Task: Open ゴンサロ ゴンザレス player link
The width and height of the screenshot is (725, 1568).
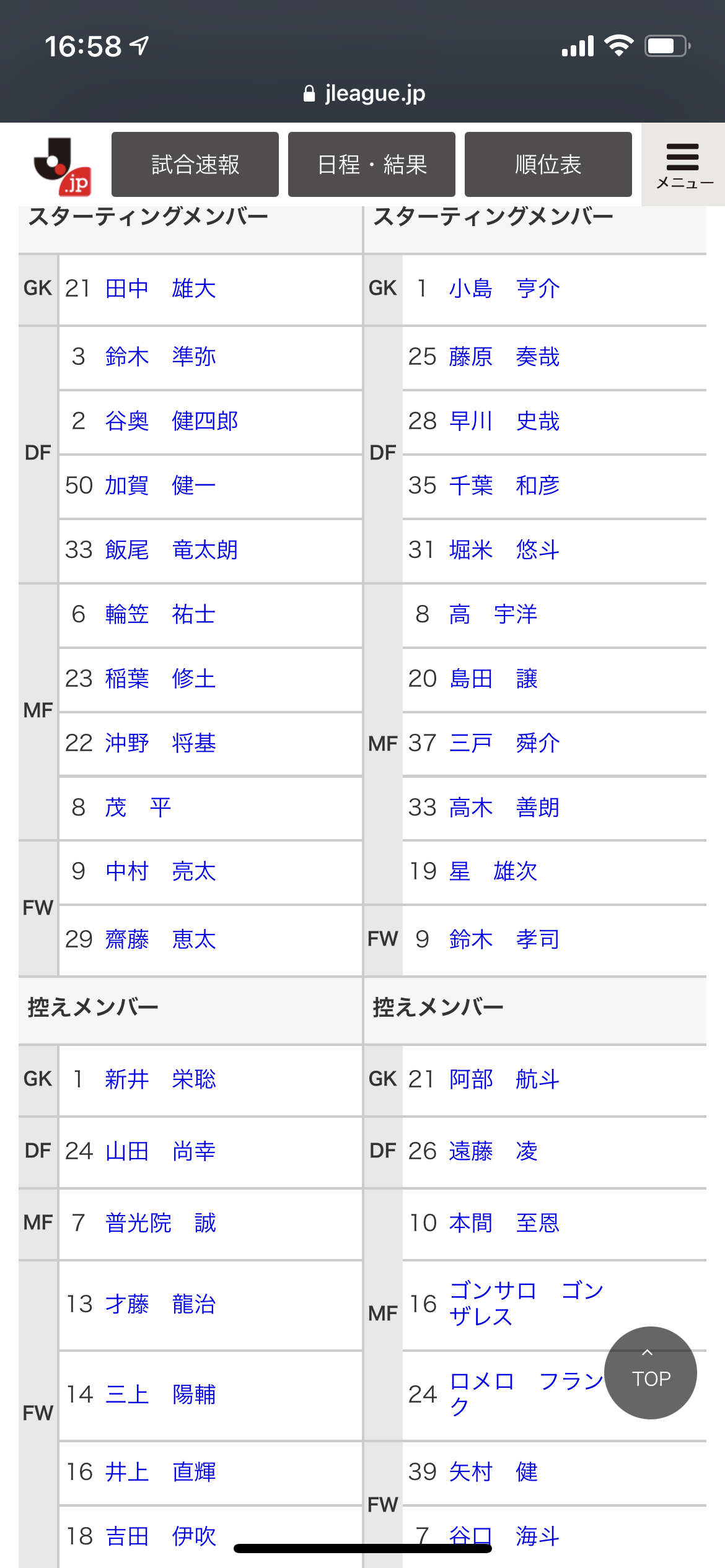Action: point(526,1304)
